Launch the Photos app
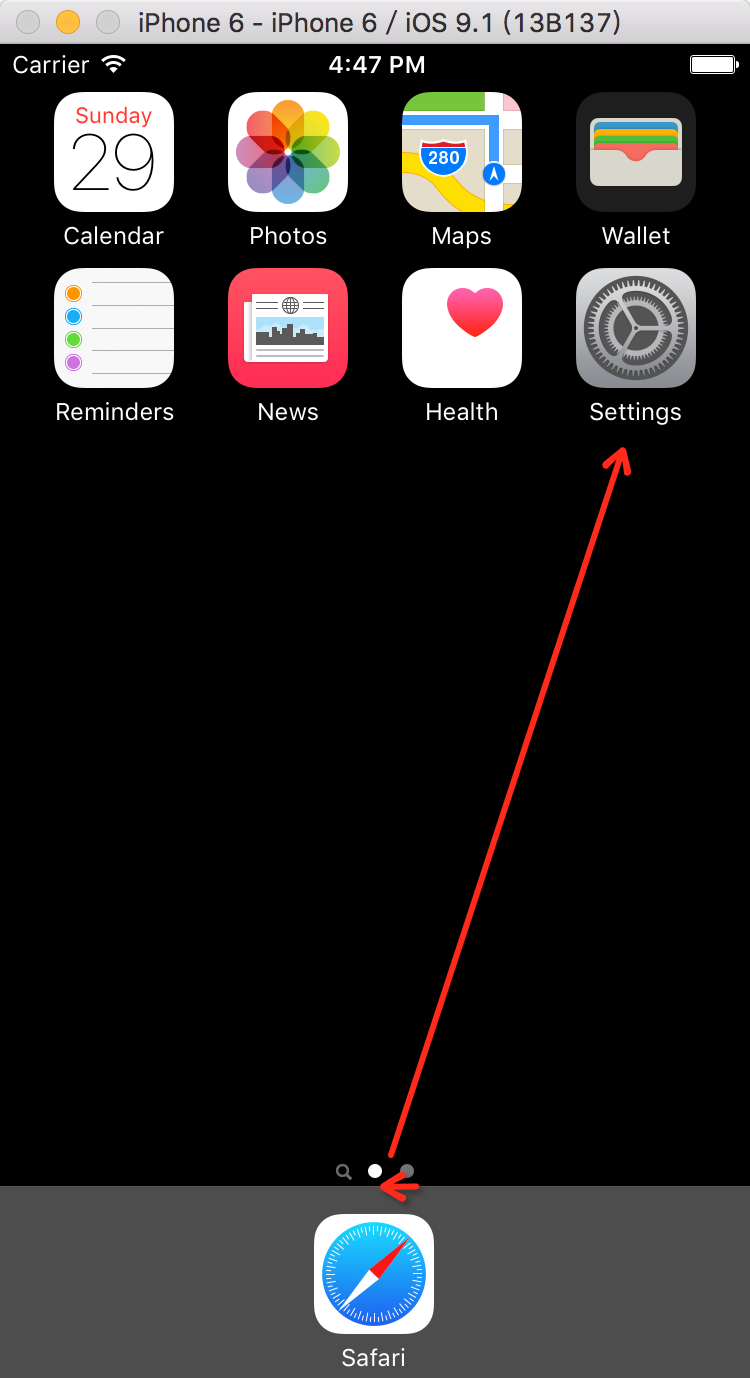 (288, 152)
